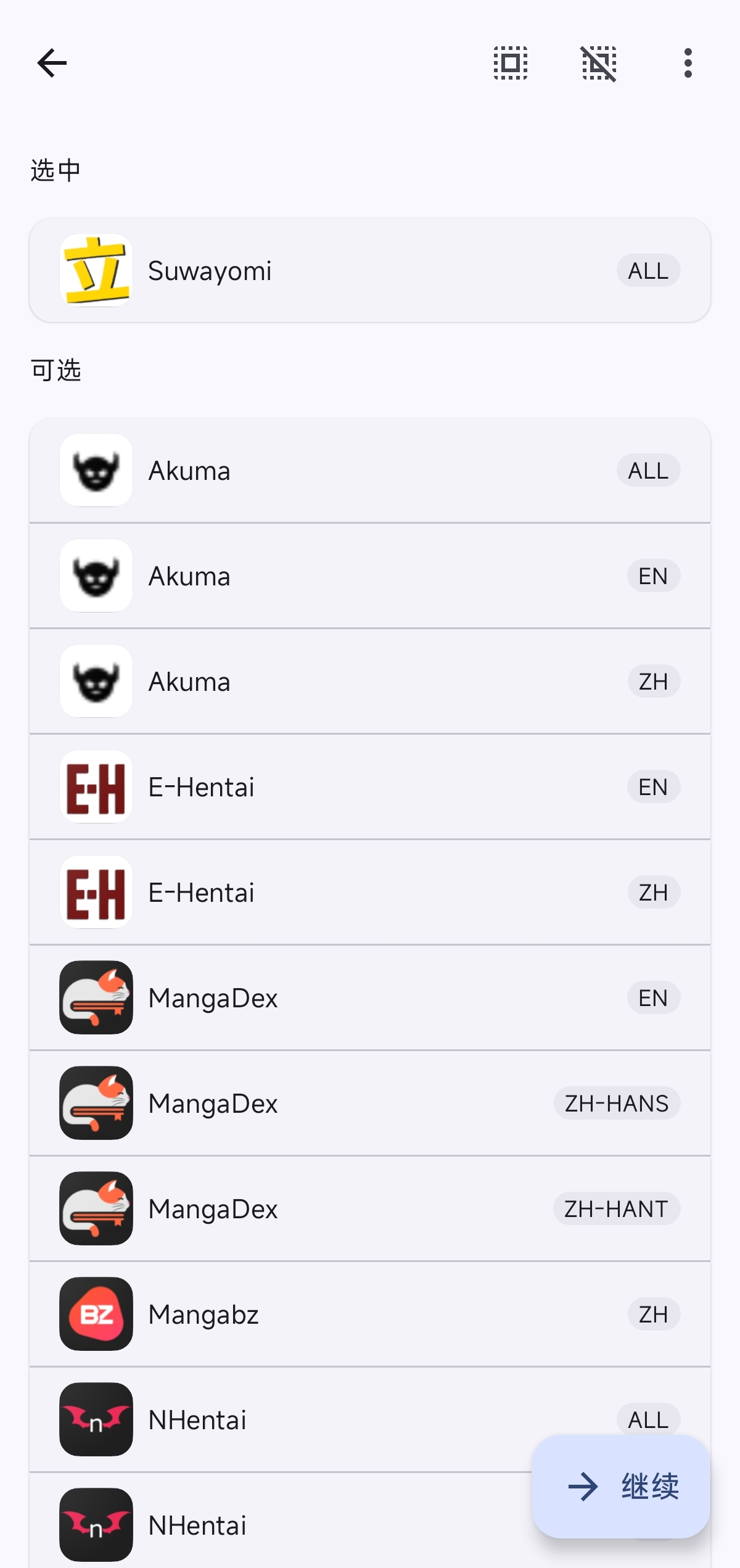Select Akuma with ALL tag

(x=370, y=471)
